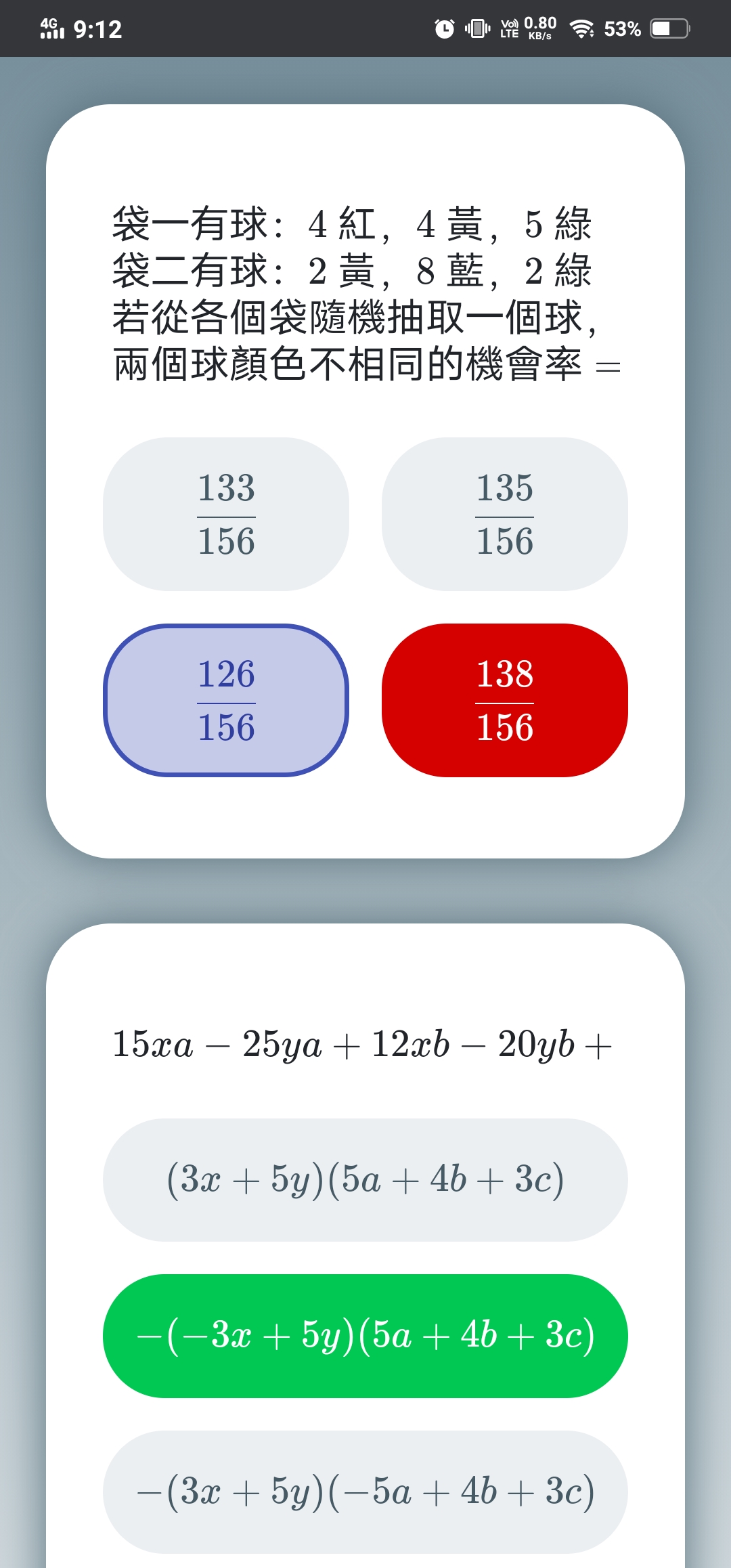The width and height of the screenshot is (731, 1568).
Task: Choose the 135/156 answer option
Action: point(505,514)
